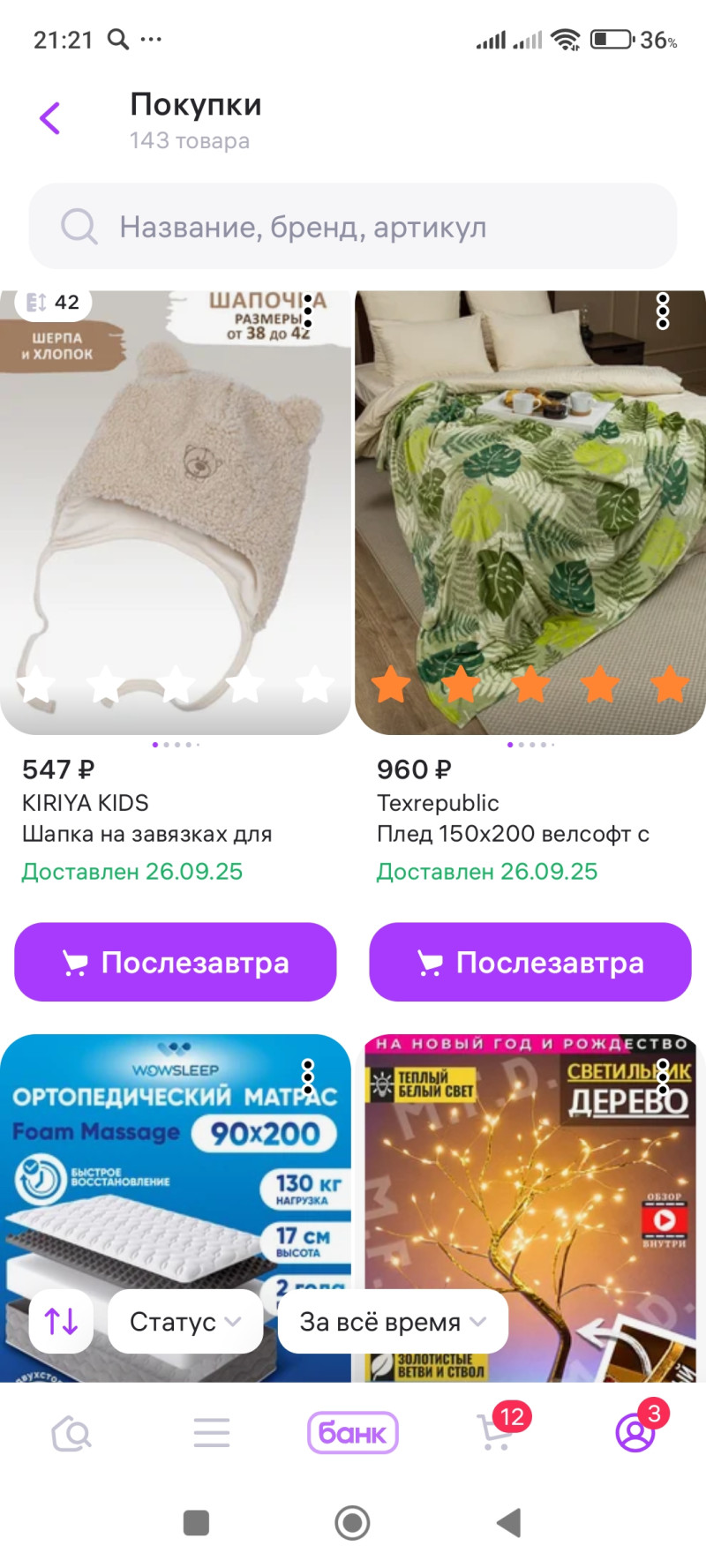Switch to the Банк tab
The width and height of the screenshot is (706, 1568).
[353, 1433]
